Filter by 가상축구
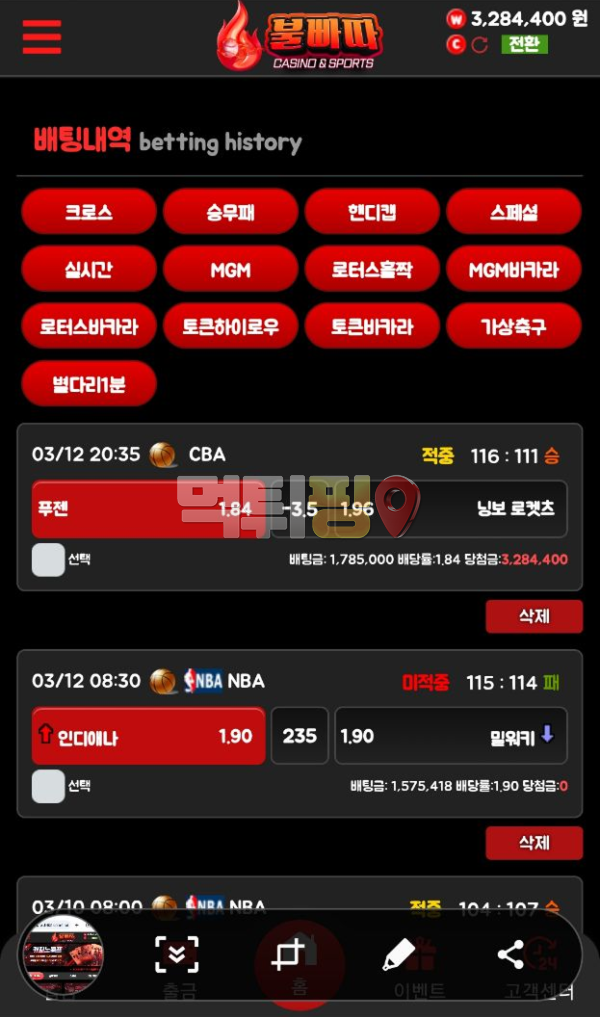This screenshot has height=1017, width=600. click(x=514, y=326)
